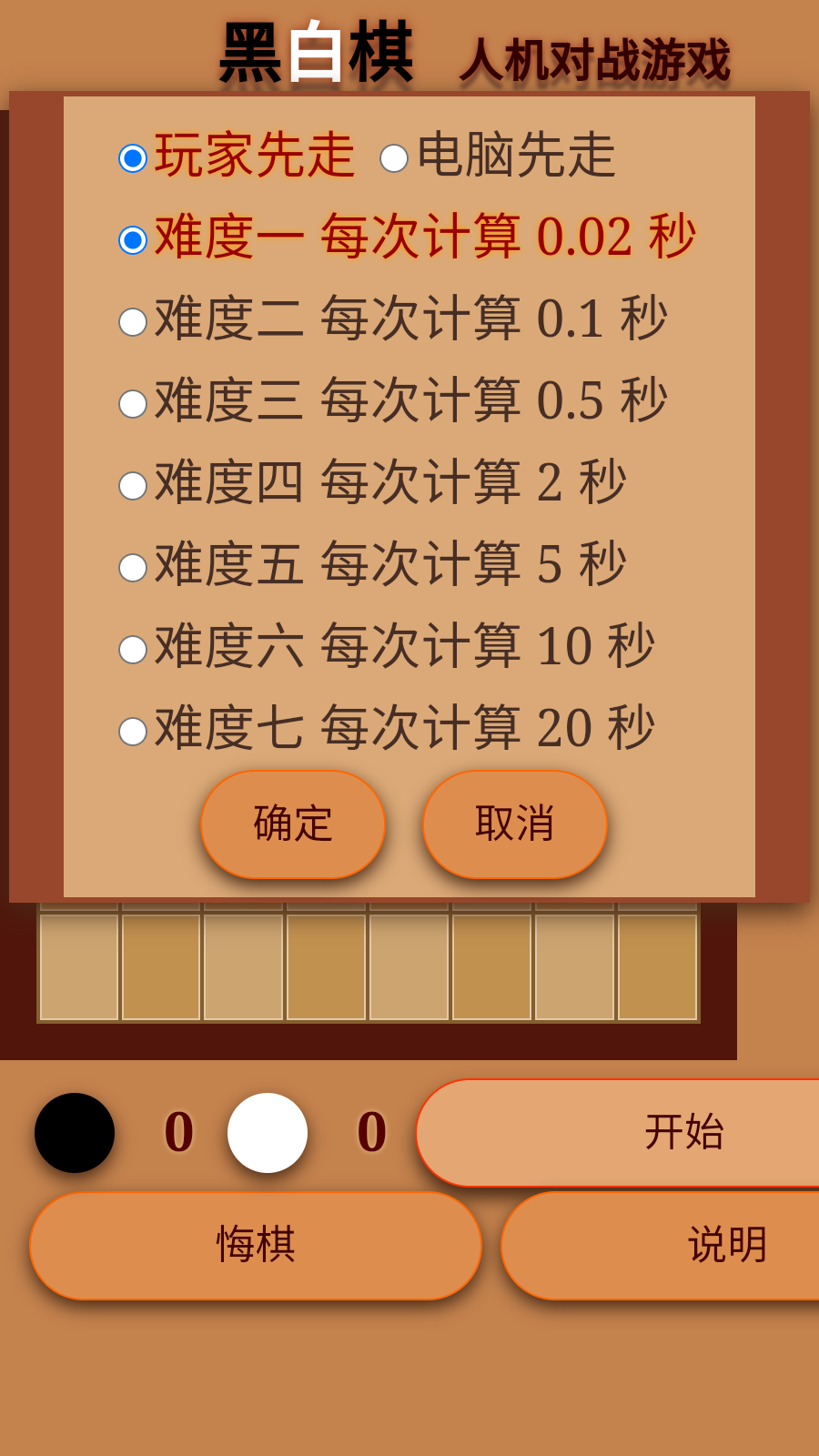819x1456 pixels.
Task: Select 难度五 每次计算 5 秒
Action: [133, 568]
